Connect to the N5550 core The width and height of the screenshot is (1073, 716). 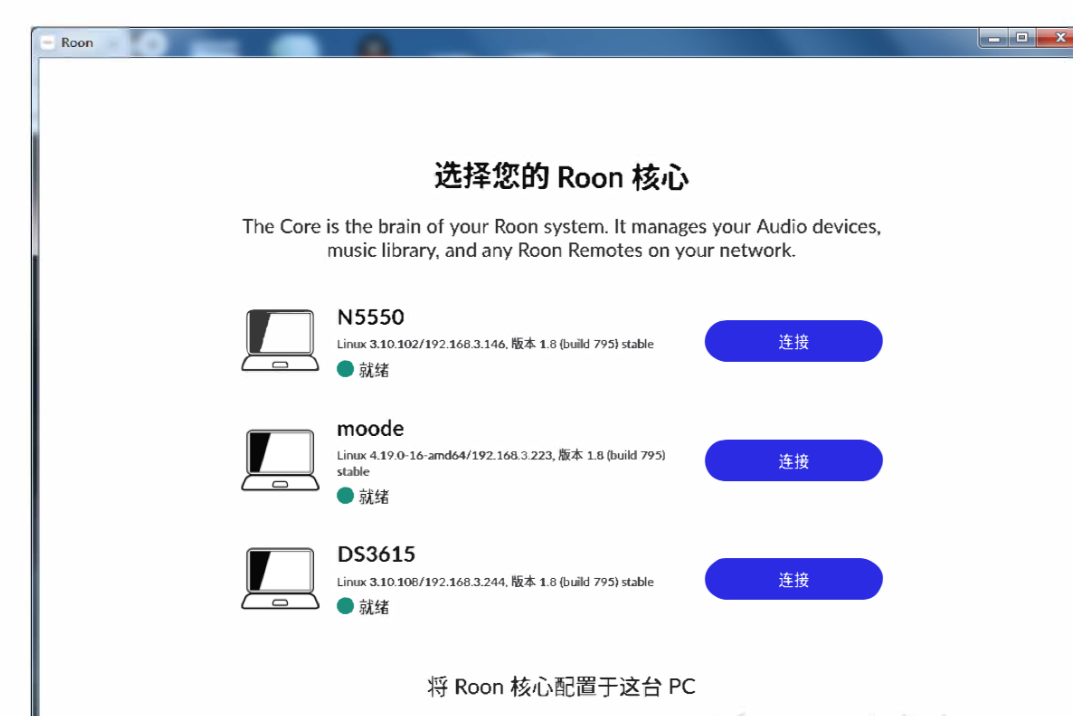coord(793,341)
